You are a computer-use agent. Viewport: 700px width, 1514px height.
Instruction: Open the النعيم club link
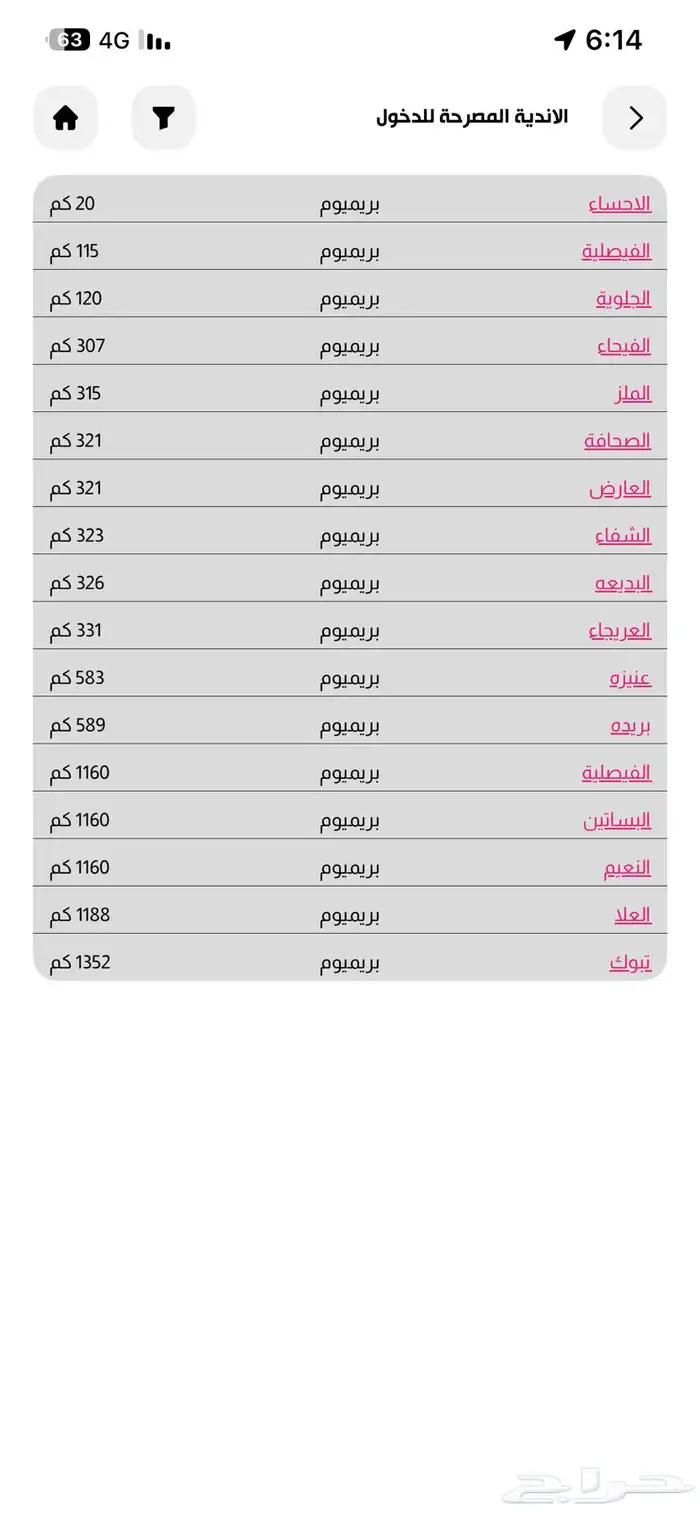point(627,868)
